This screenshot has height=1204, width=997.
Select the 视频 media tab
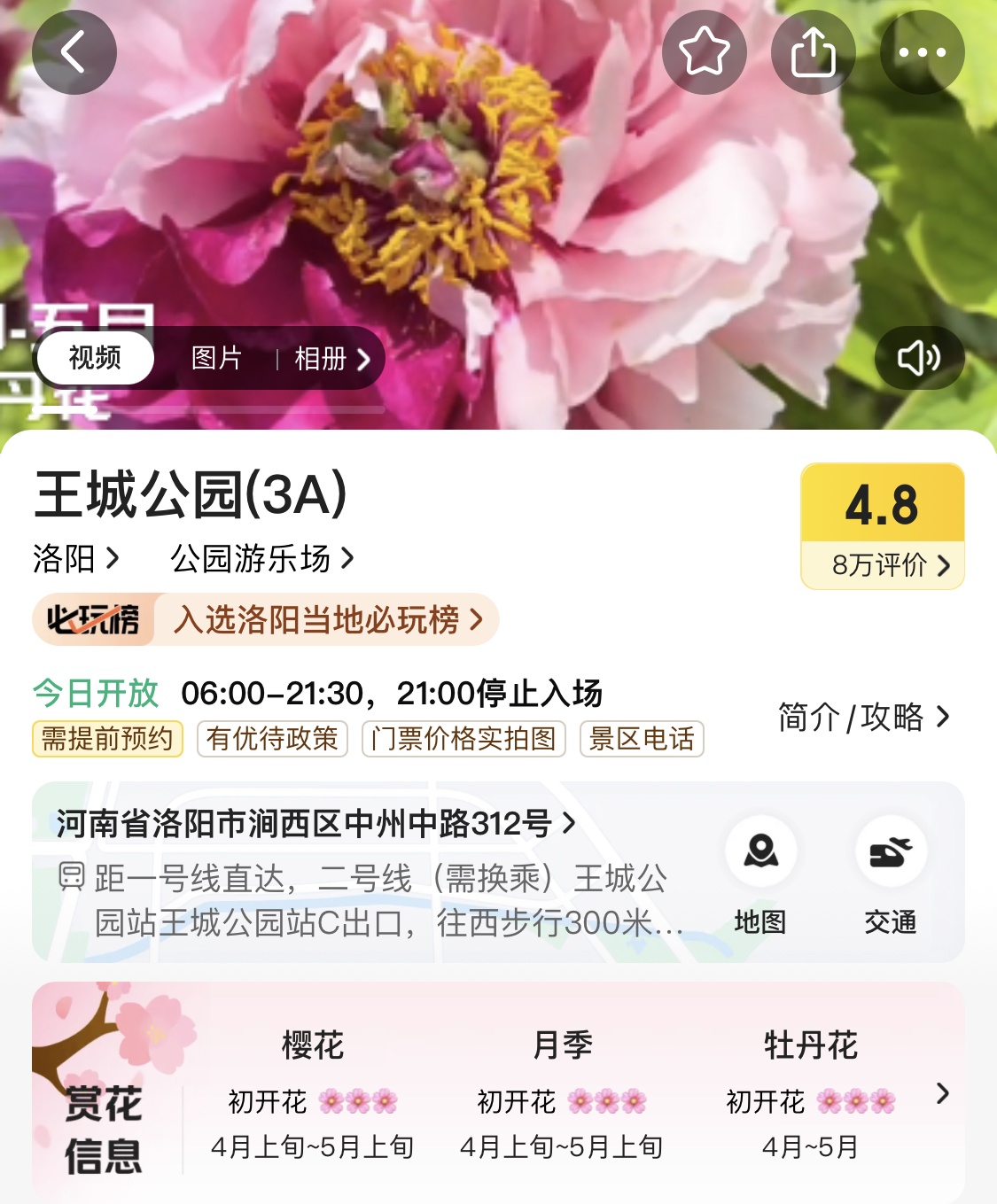96,358
